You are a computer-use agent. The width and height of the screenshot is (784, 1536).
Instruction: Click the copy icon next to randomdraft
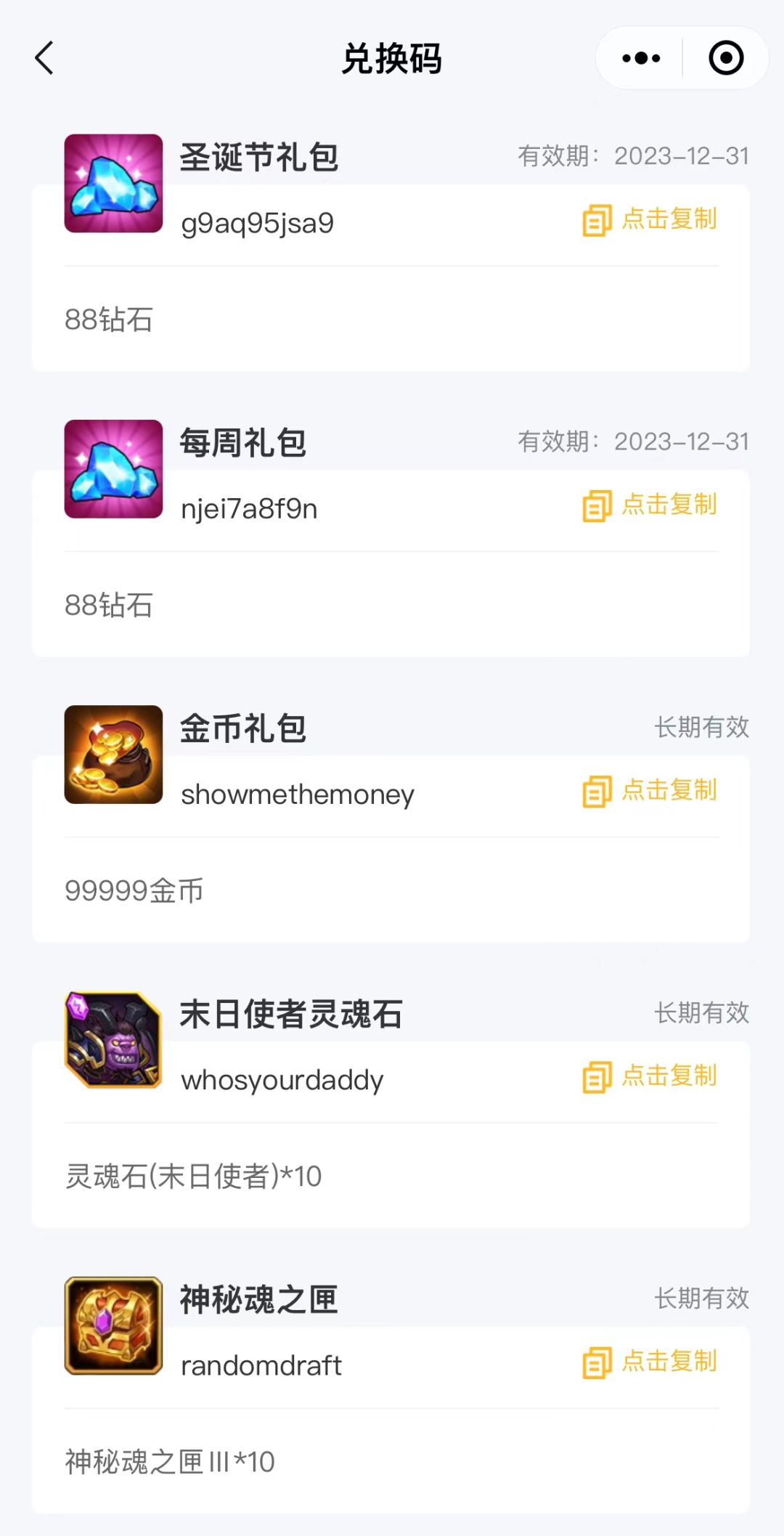(595, 1363)
